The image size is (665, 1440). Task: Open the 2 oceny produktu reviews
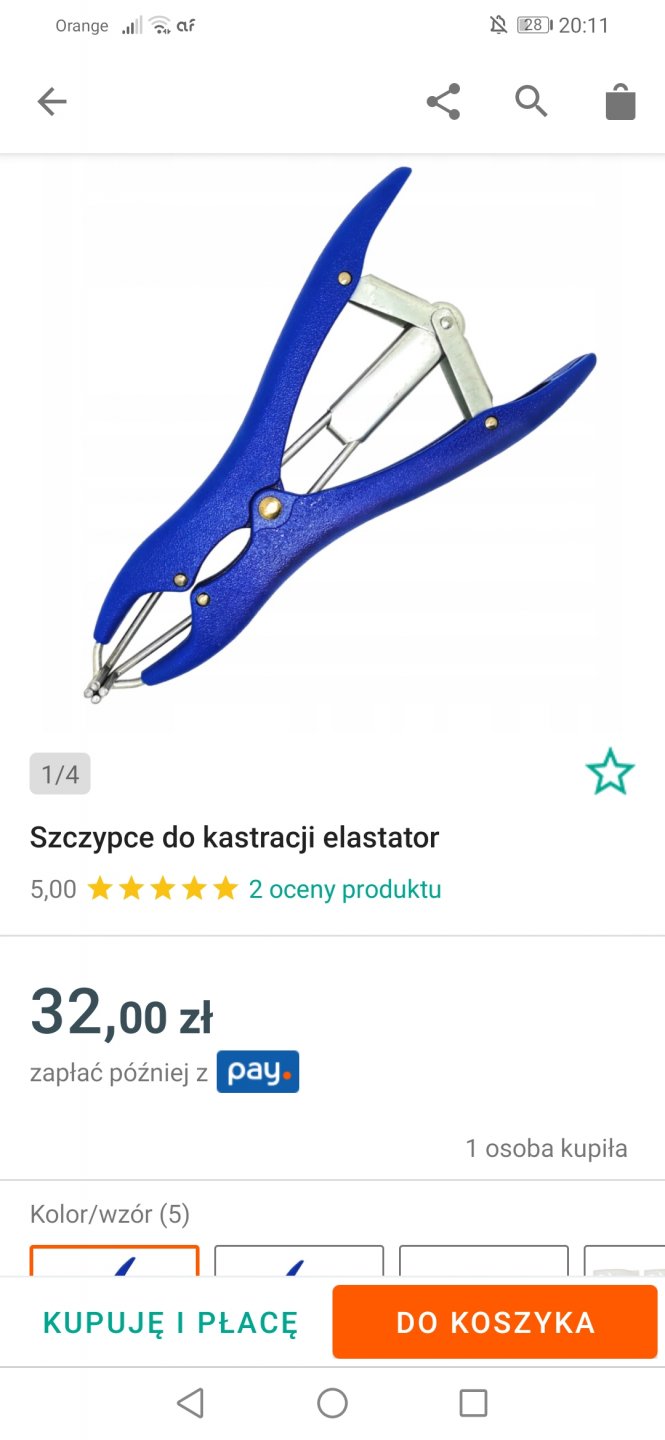click(345, 889)
